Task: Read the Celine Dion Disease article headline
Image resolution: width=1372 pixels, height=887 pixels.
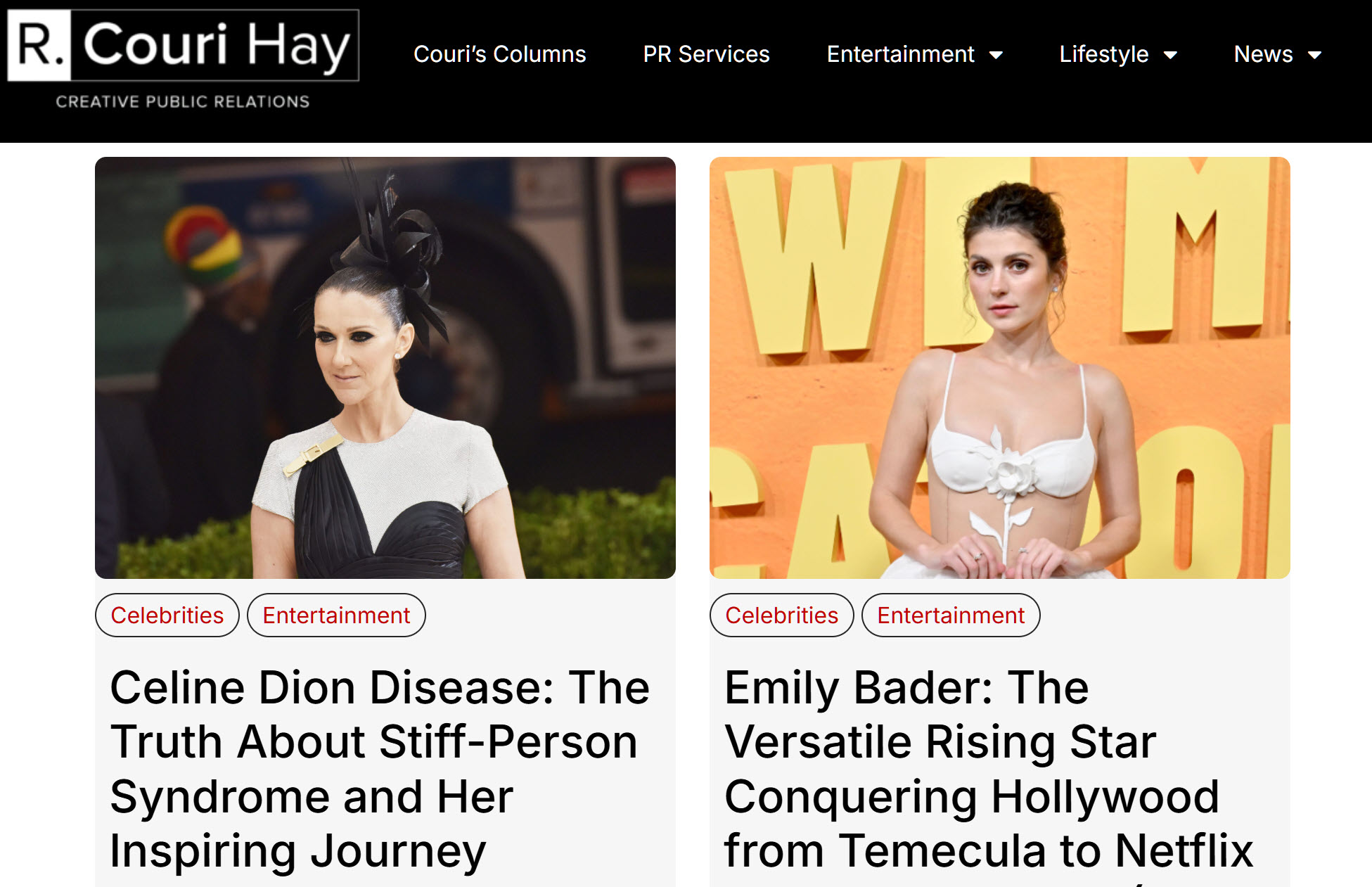Action: coord(380,769)
